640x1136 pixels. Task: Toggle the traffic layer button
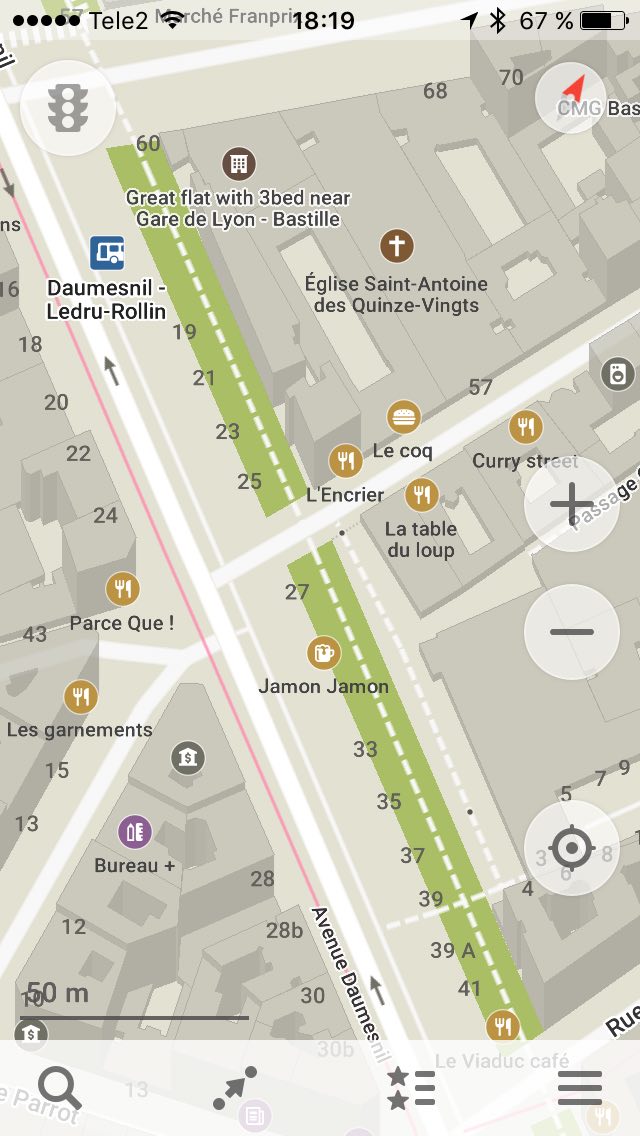68,107
